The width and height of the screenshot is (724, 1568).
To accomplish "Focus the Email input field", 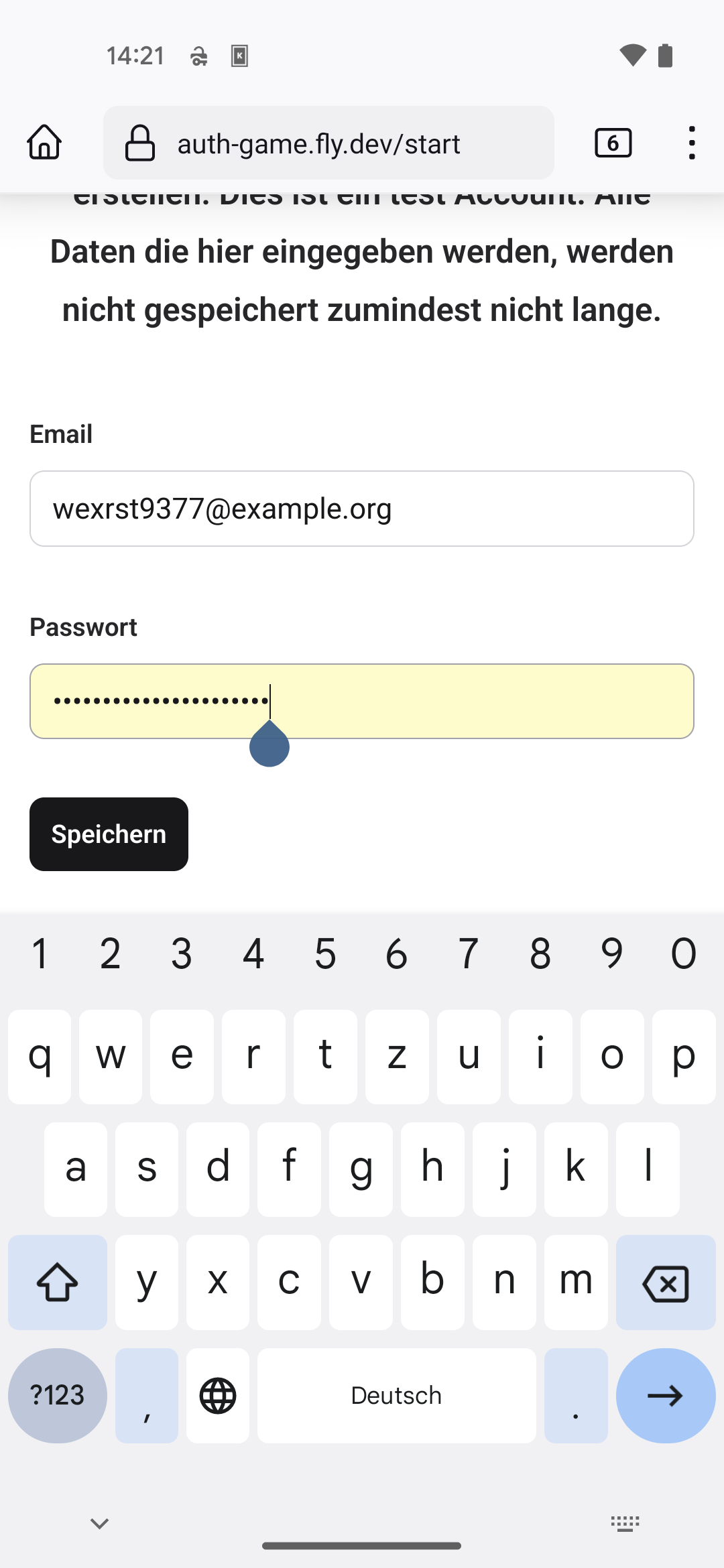I will (362, 509).
